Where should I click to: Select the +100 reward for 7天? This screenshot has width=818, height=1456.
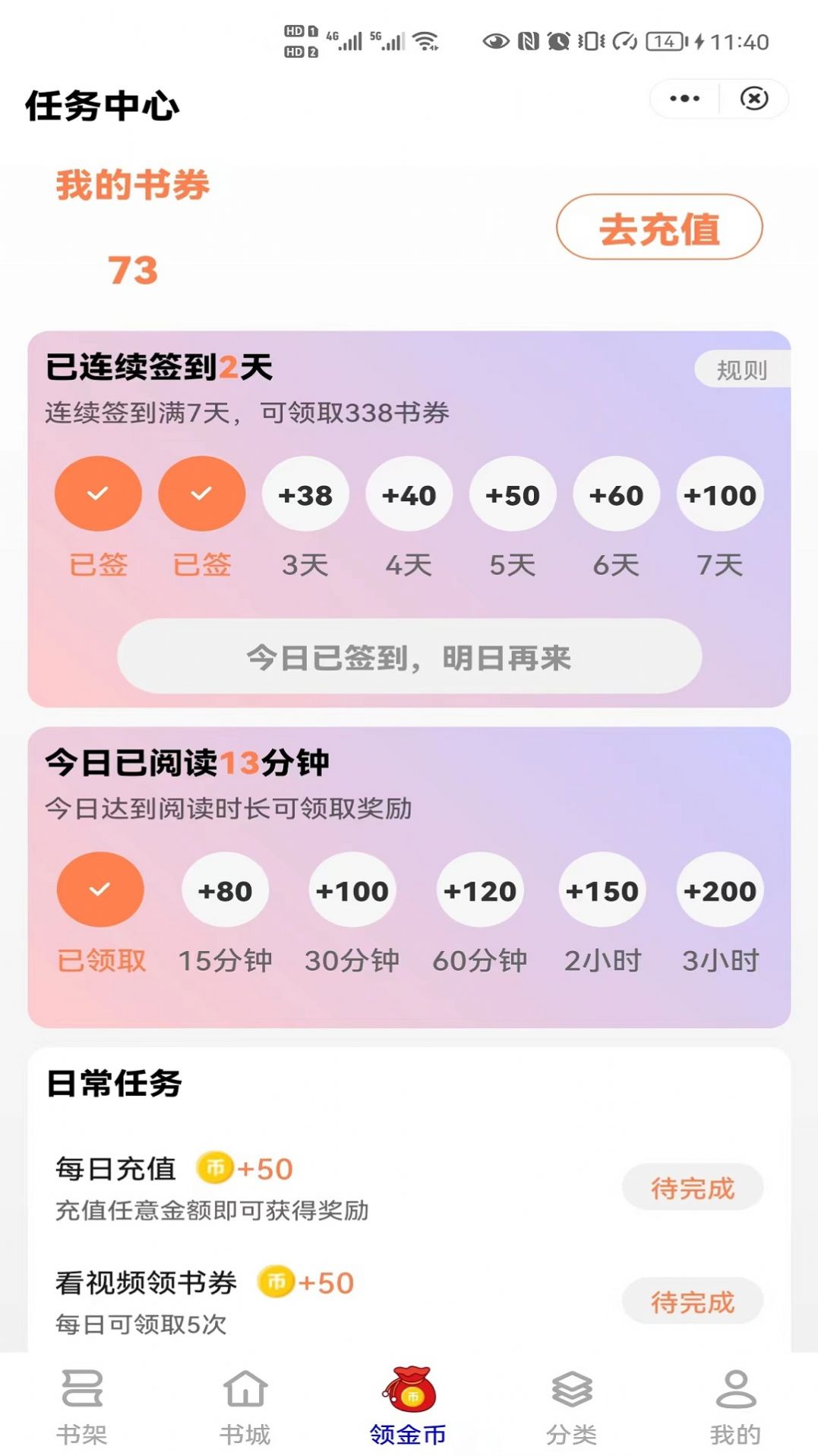click(x=719, y=494)
